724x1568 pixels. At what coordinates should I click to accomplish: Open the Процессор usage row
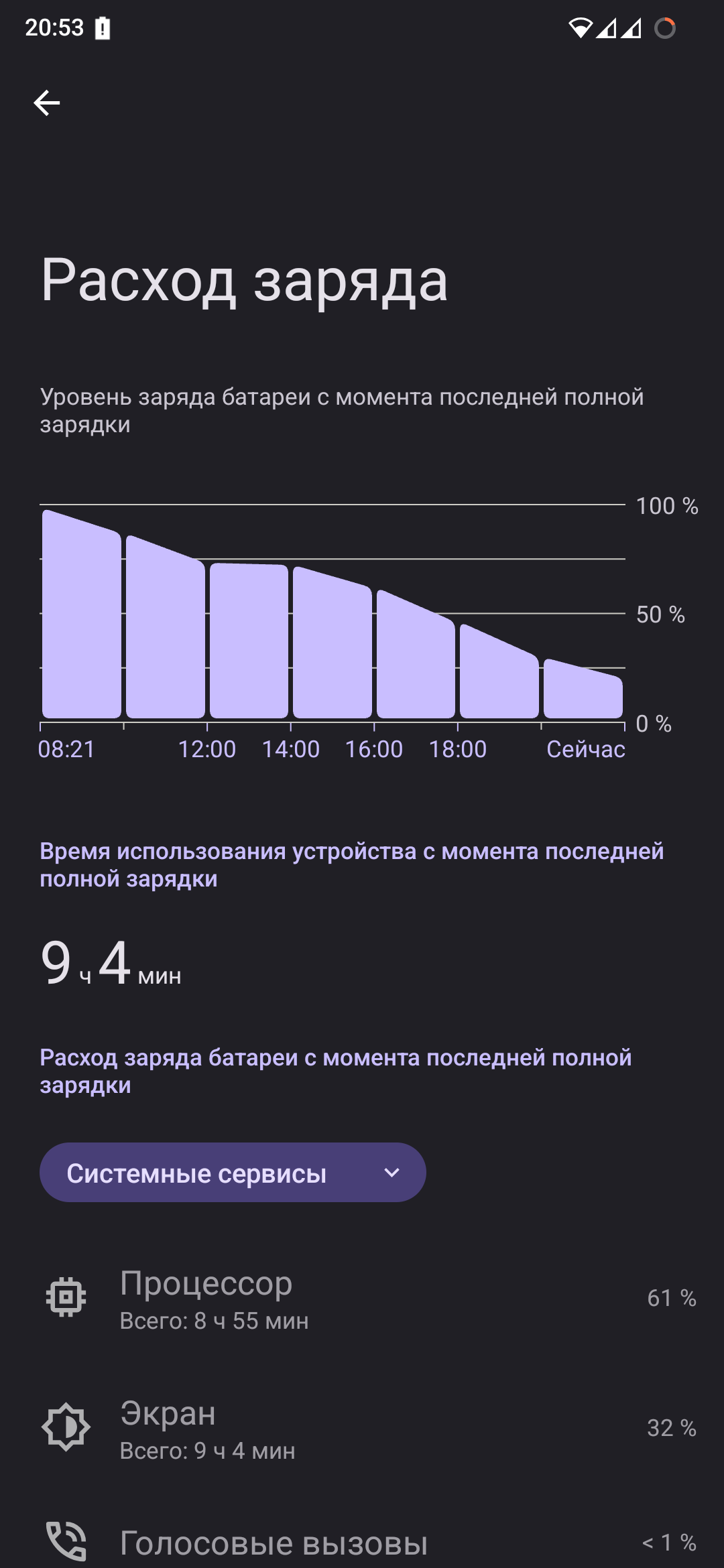click(362, 1299)
